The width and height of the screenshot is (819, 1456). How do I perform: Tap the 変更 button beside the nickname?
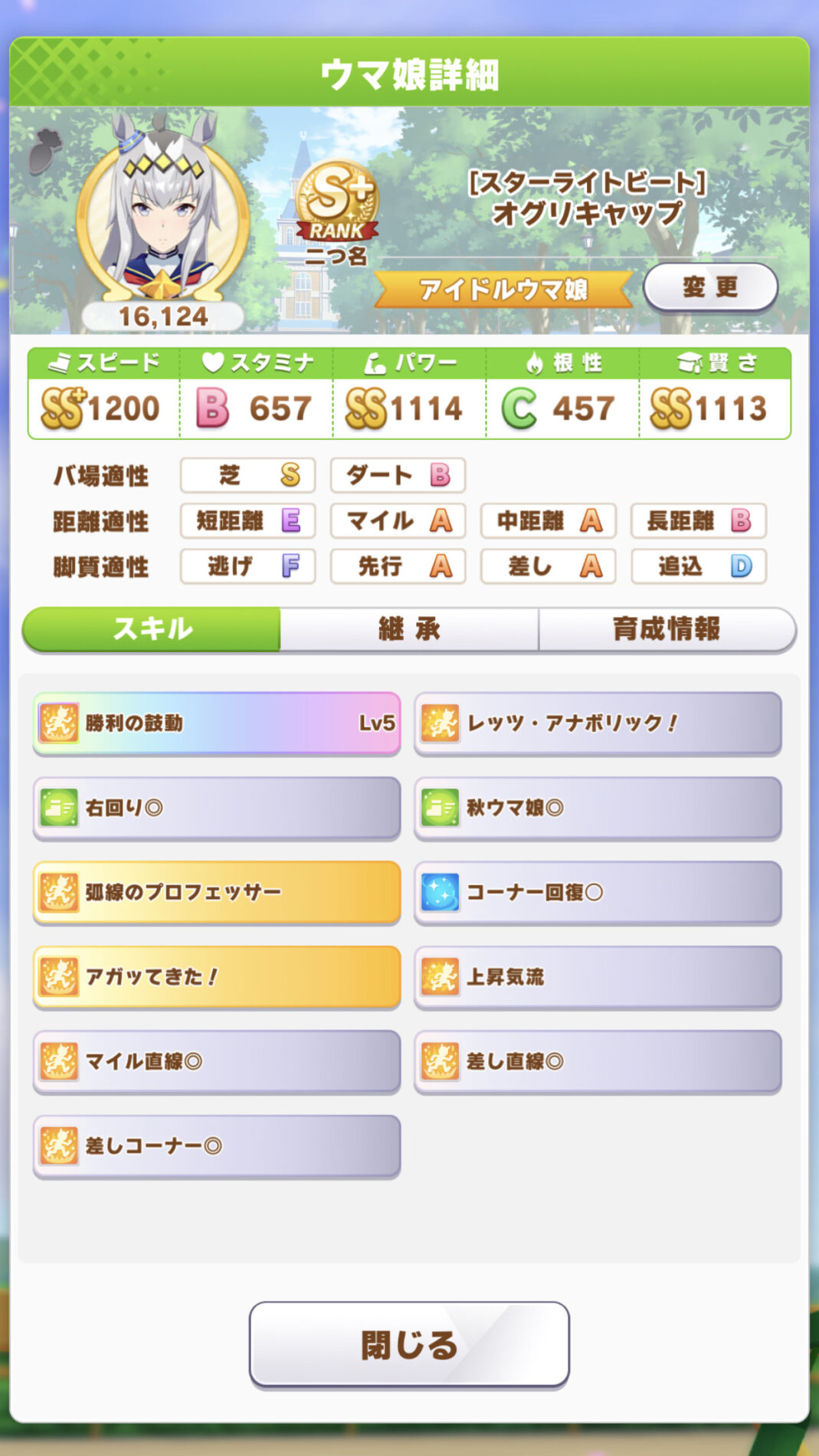click(x=710, y=288)
